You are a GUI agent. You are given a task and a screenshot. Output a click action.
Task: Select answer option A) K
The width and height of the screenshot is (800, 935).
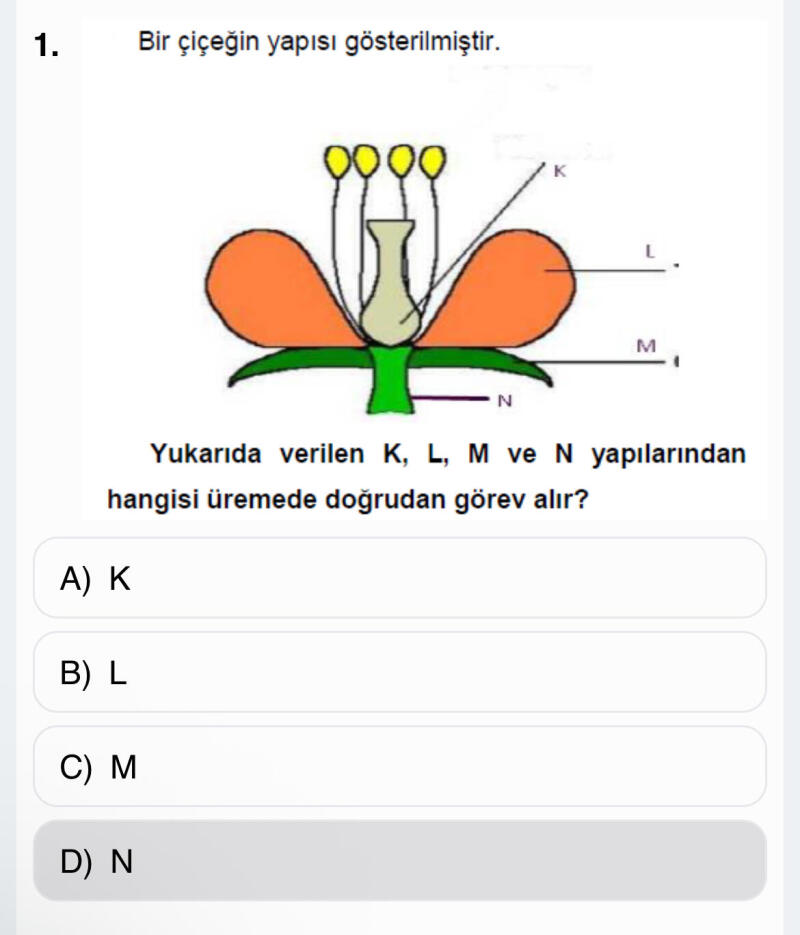pyautogui.click(x=400, y=578)
